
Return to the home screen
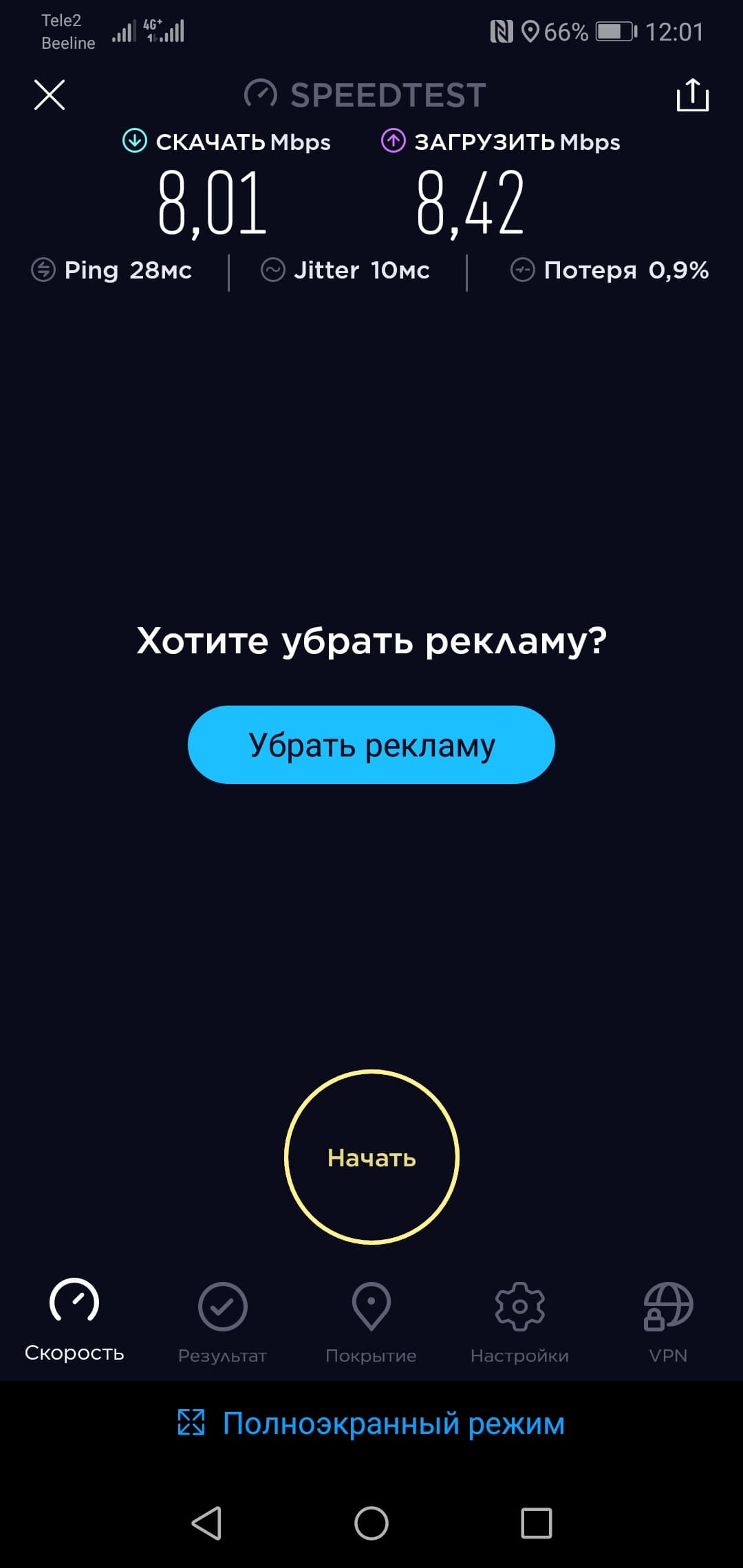tap(371, 1523)
